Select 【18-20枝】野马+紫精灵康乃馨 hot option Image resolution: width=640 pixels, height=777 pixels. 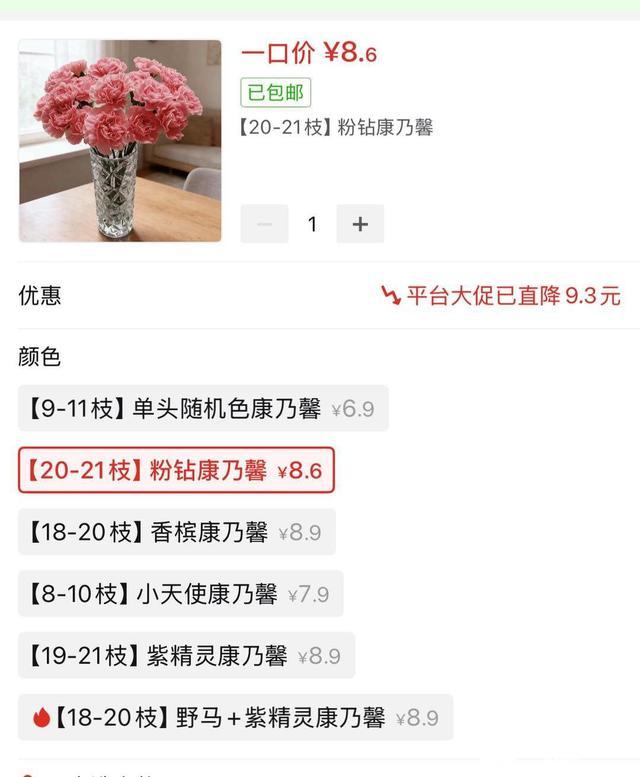coord(235,717)
